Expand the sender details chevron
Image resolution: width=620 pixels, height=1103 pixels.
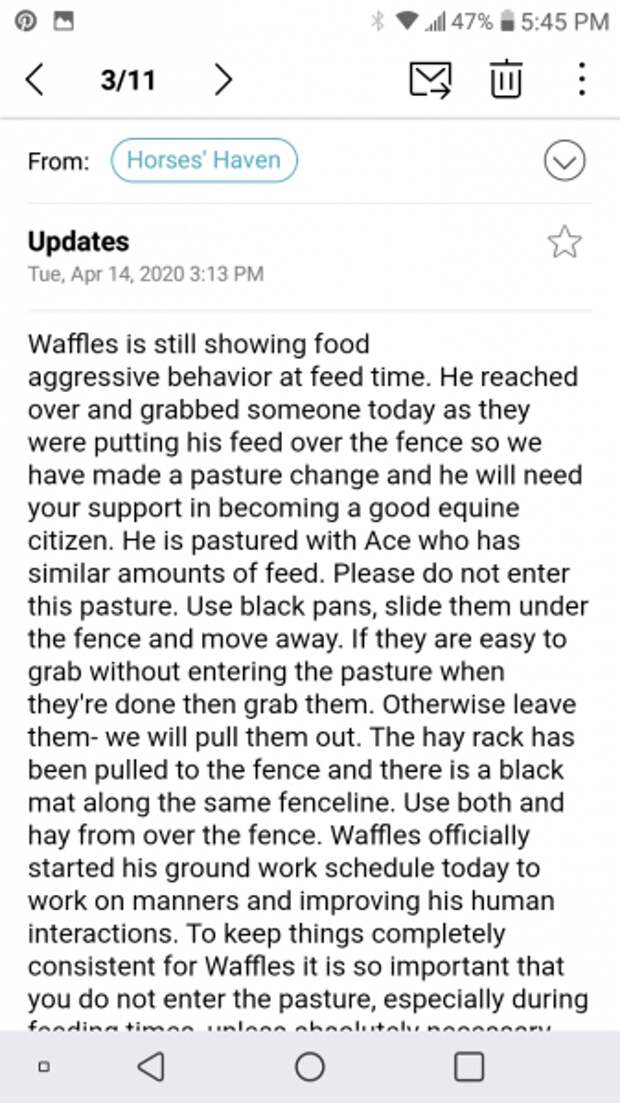point(564,161)
